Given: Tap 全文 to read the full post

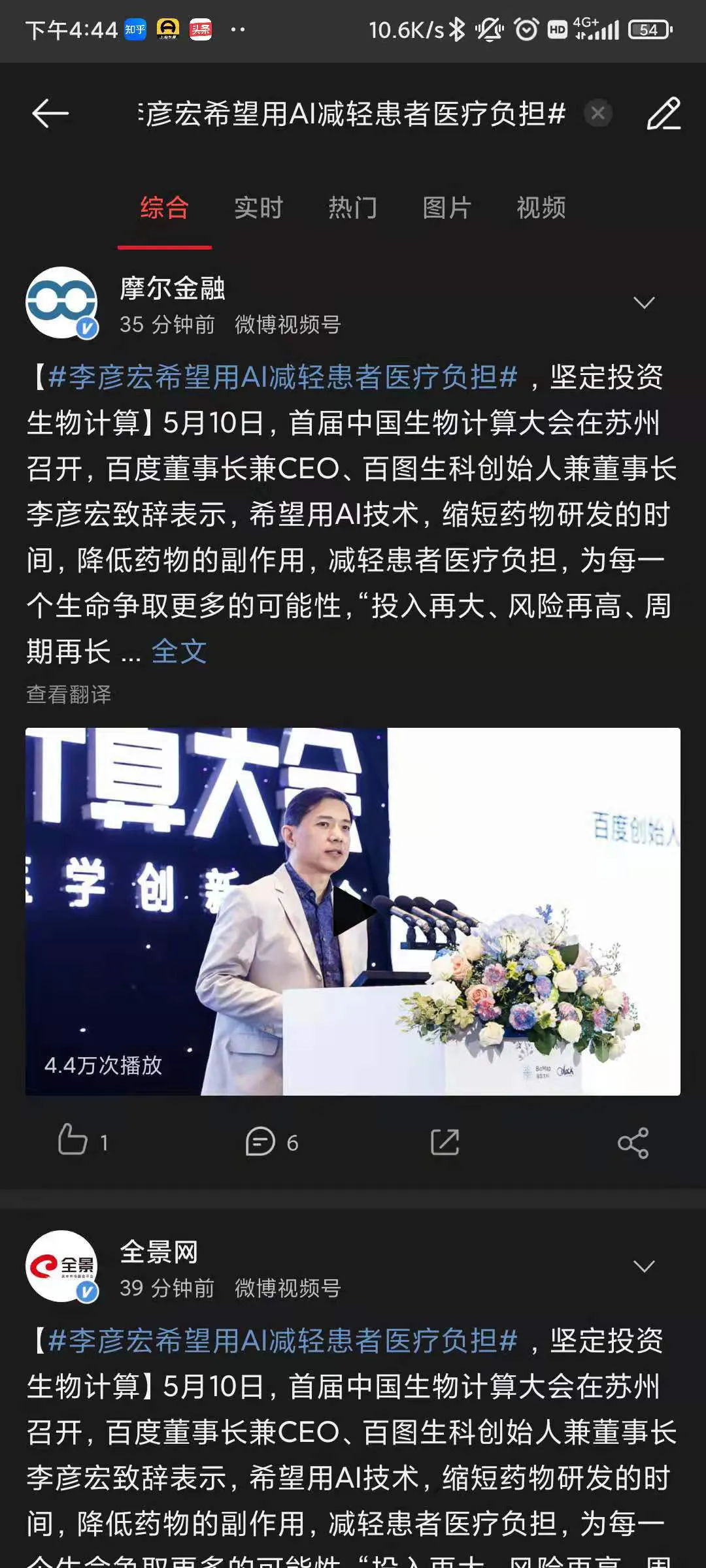Looking at the screenshot, I should click(x=179, y=651).
